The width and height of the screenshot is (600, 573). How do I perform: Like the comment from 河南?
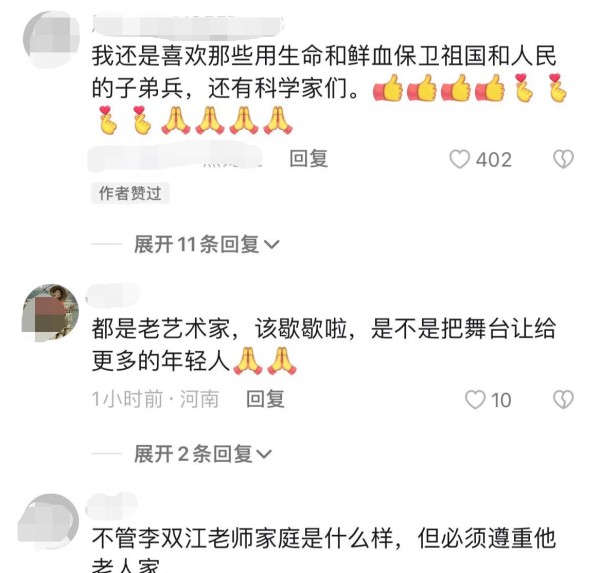475,400
